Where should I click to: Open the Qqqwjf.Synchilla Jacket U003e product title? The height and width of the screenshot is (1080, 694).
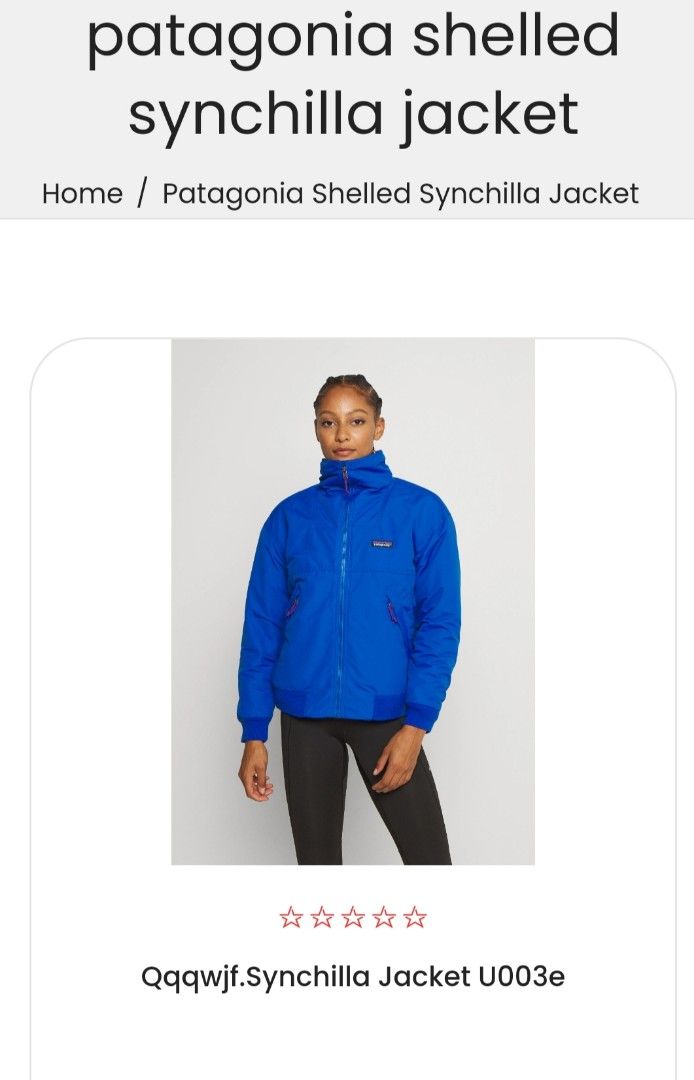click(352, 976)
